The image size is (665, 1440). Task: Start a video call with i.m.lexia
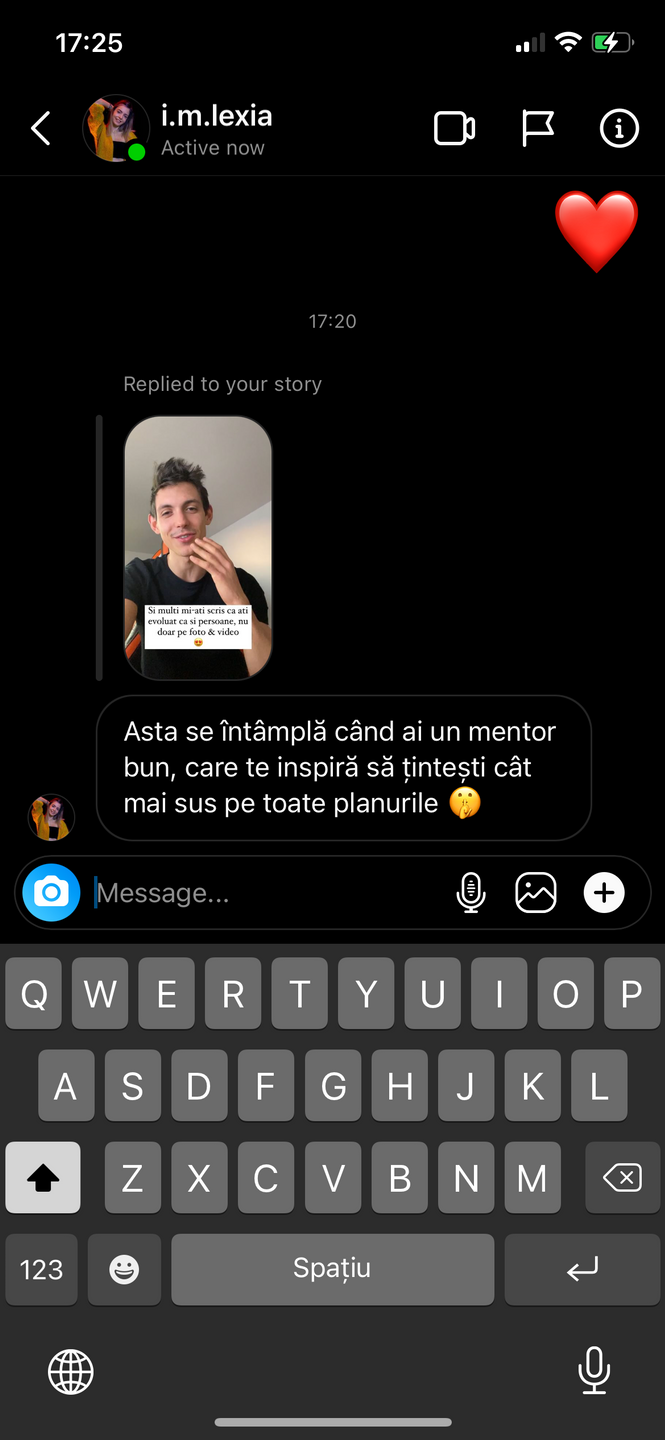coord(454,129)
